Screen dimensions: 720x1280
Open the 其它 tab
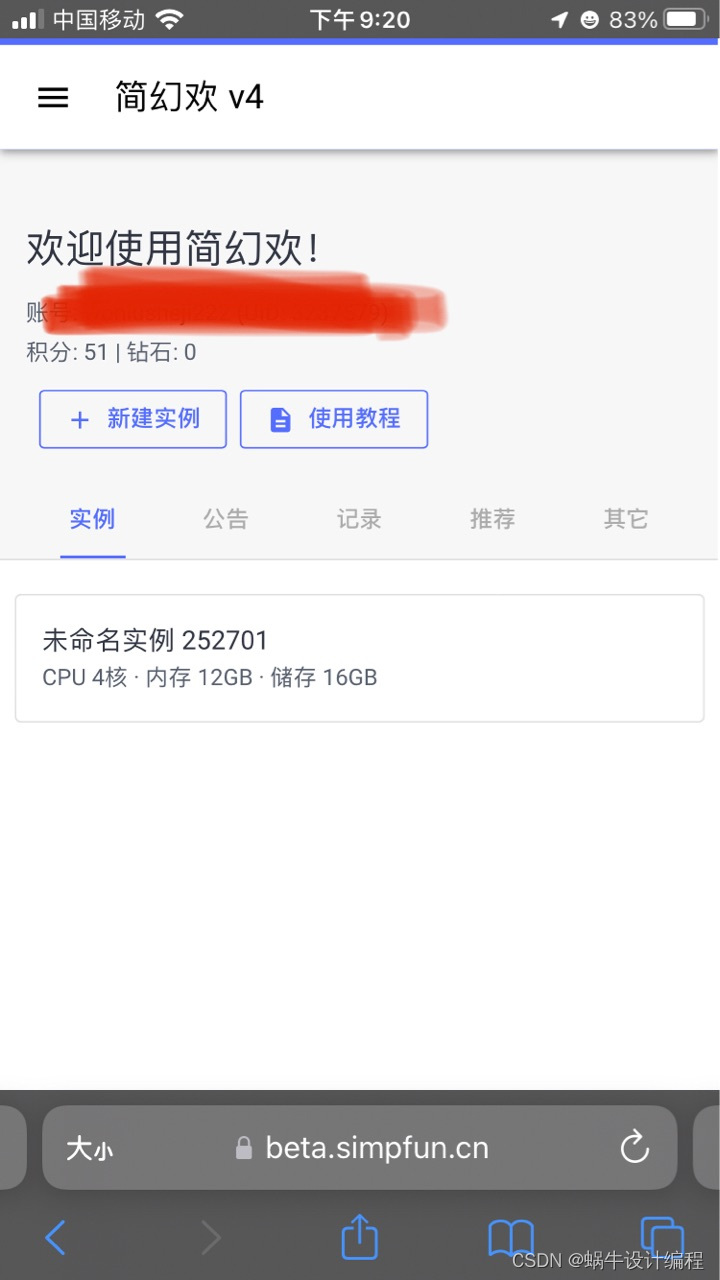(626, 519)
